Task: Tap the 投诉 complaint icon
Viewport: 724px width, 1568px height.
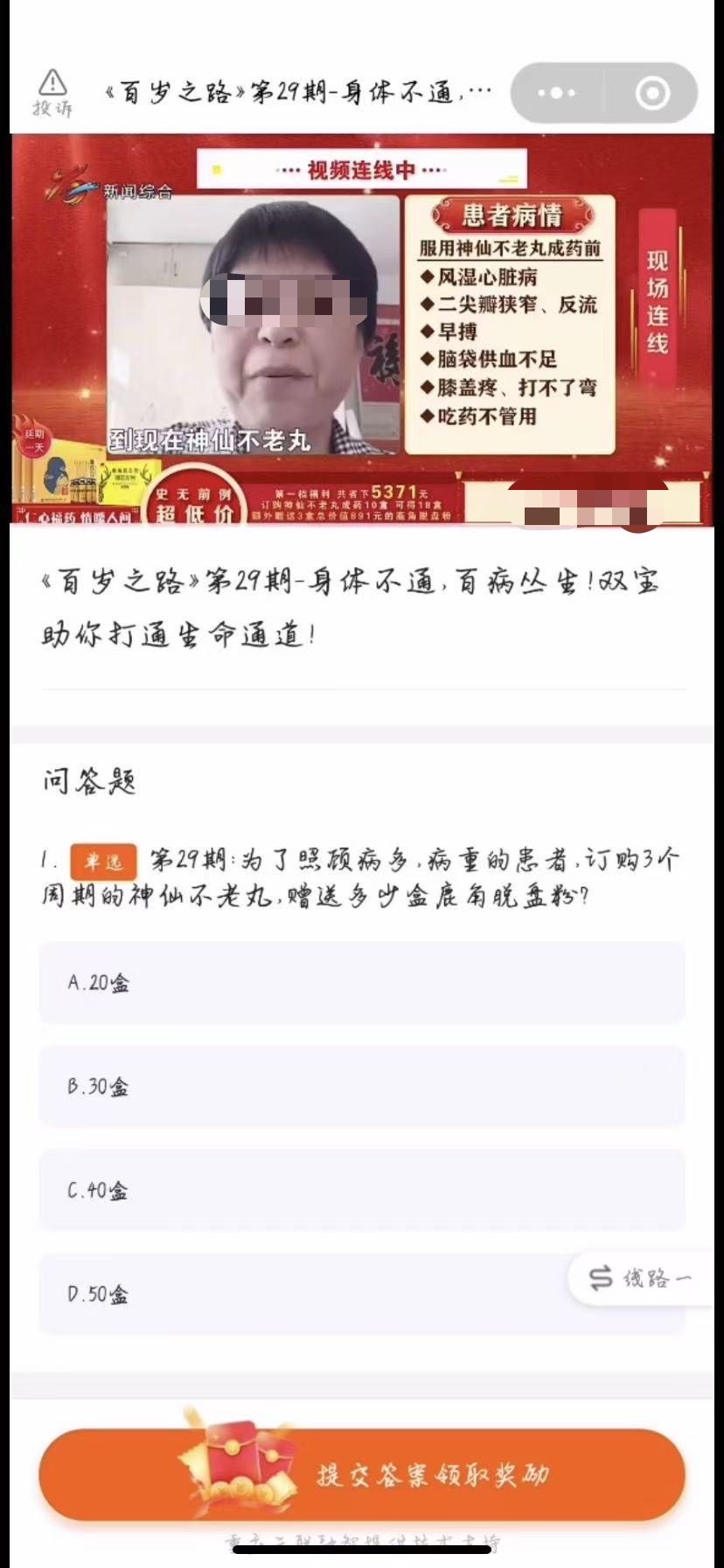Action: click(x=52, y=93)
